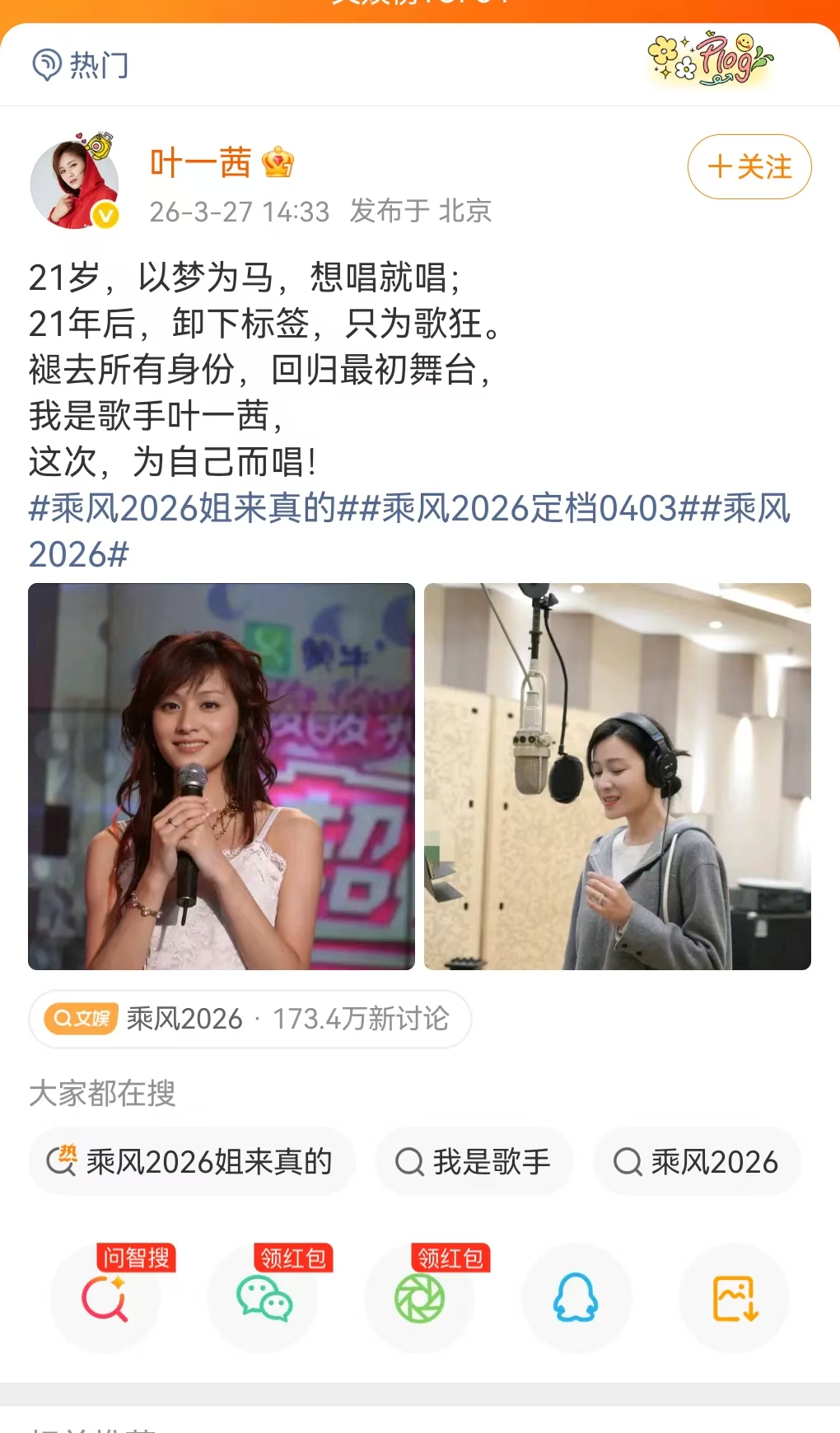Open 叶一茜's username link
The height and width of the screenshot is (1433, 840).
click(200, 163)
